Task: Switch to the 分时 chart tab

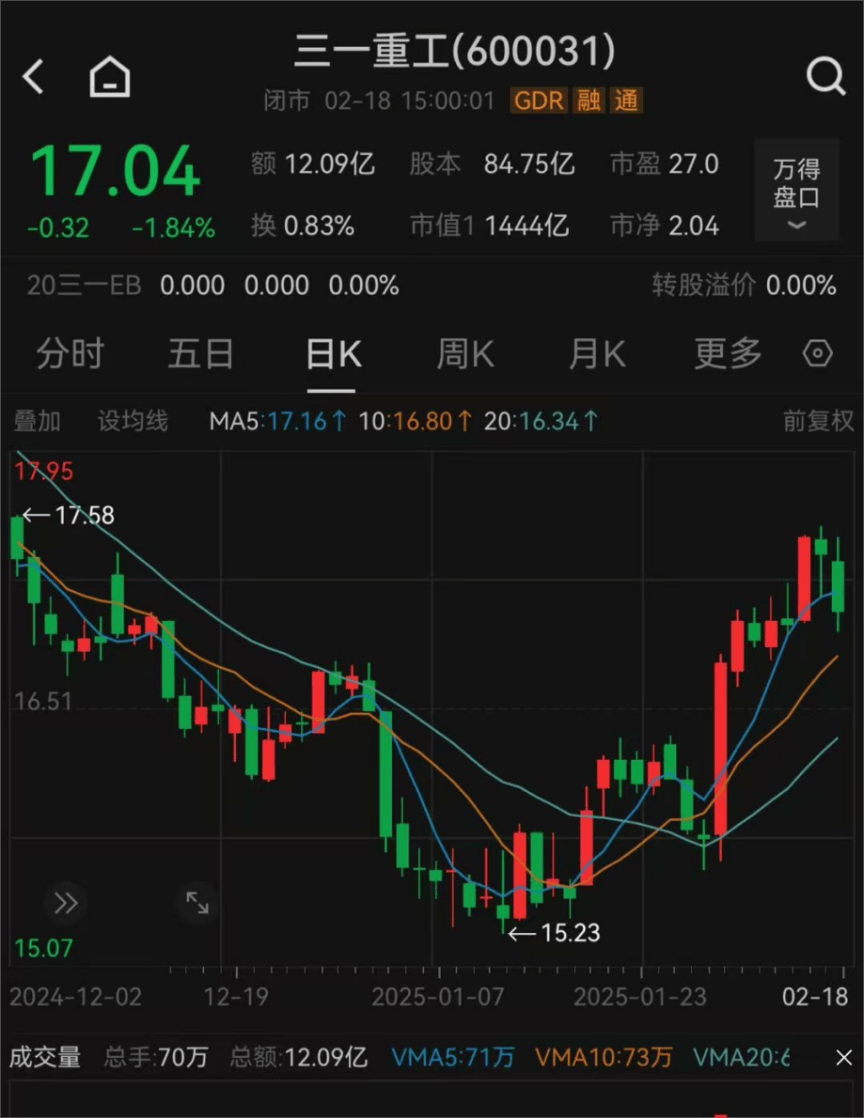Action: coord(70,354)
